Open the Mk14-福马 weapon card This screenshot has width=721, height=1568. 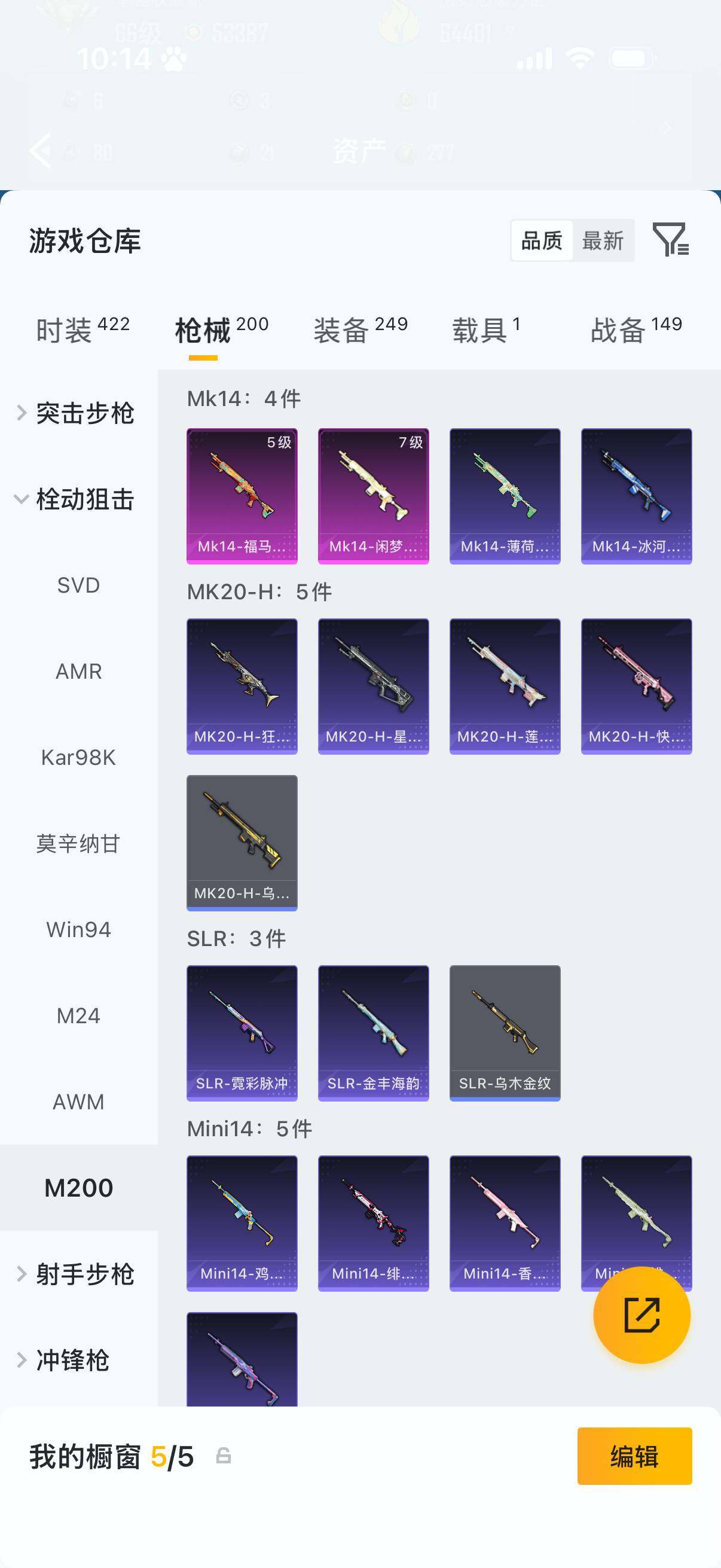pyautogui.click(x=242, y=494)
